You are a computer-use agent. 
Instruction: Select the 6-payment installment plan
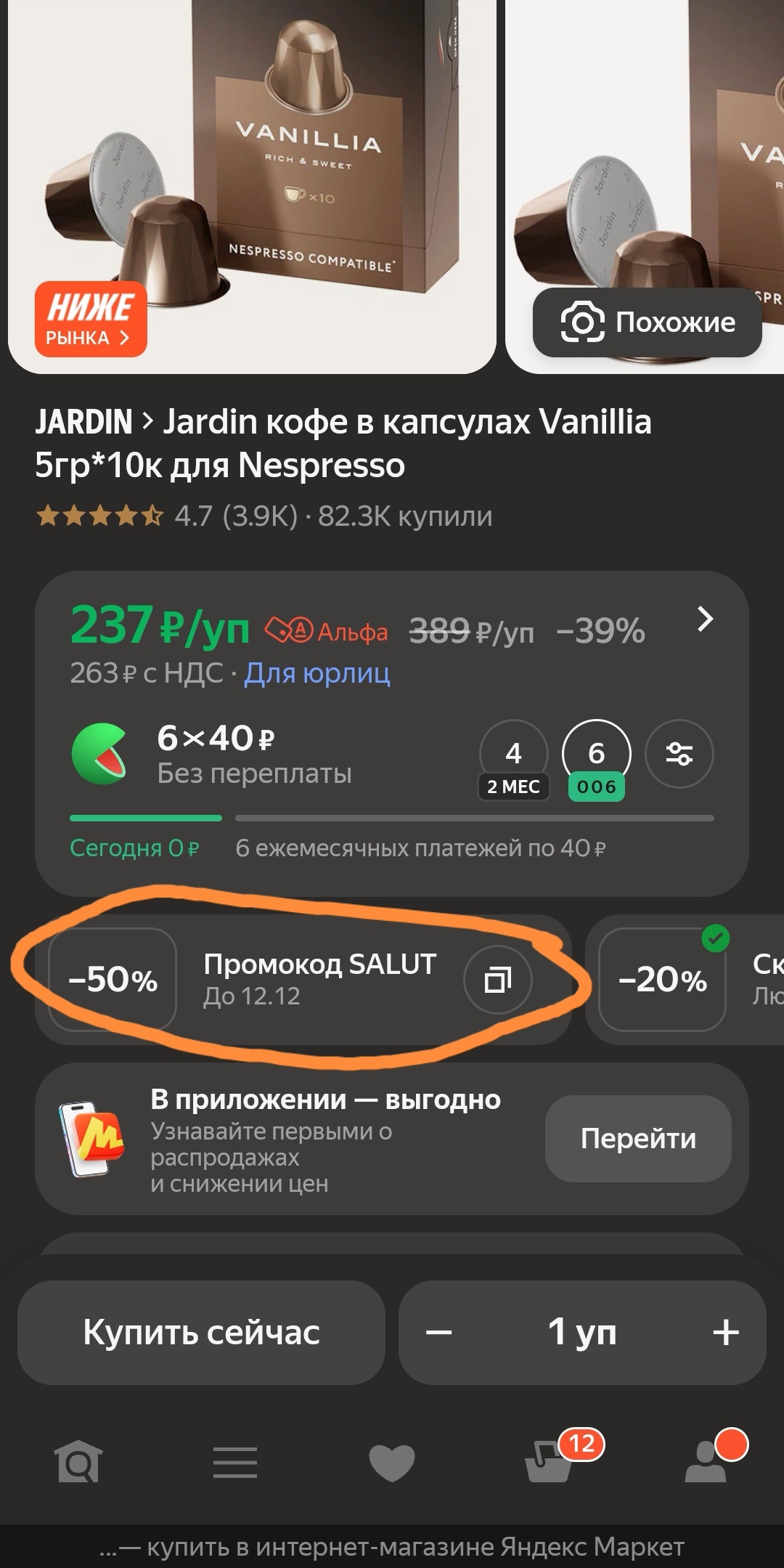(x=596, y=758)
